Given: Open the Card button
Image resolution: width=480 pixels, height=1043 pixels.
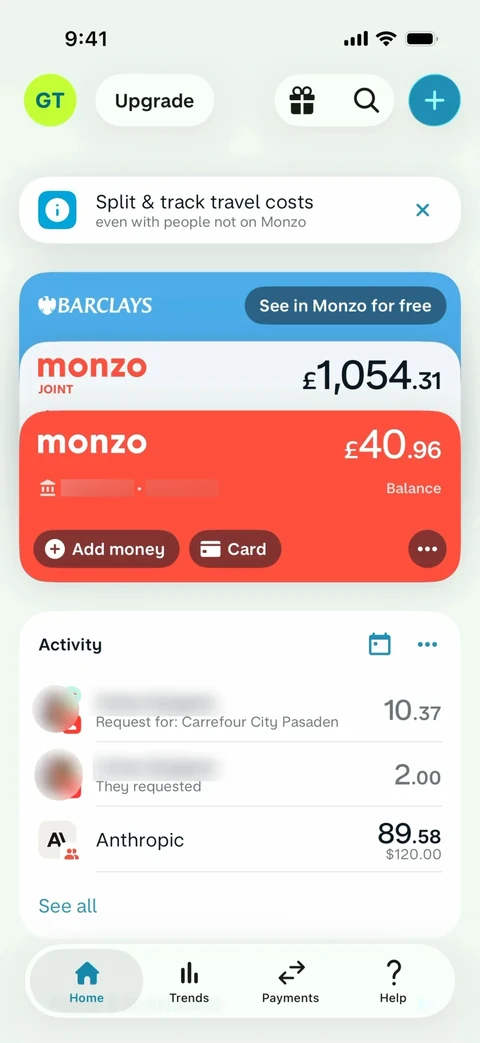Looking at the screenshot, I should [x=235, y=549].
